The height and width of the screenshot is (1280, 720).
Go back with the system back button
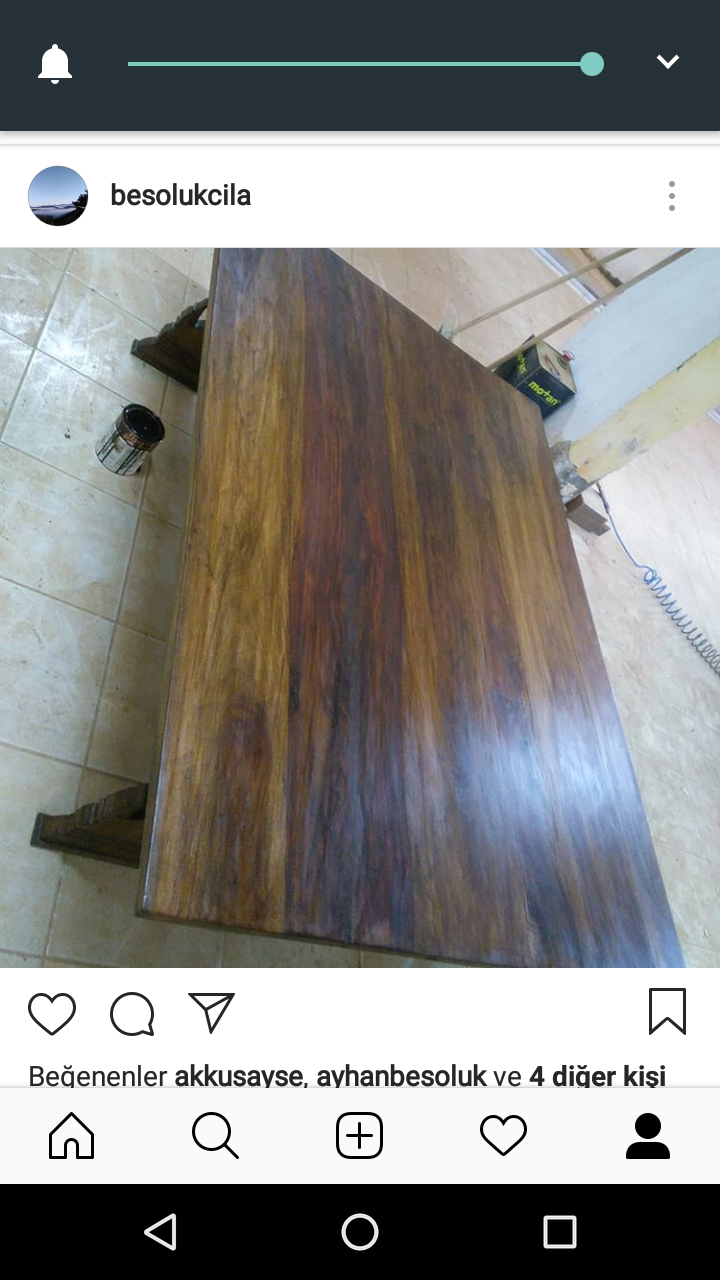tap(161, 1232)
